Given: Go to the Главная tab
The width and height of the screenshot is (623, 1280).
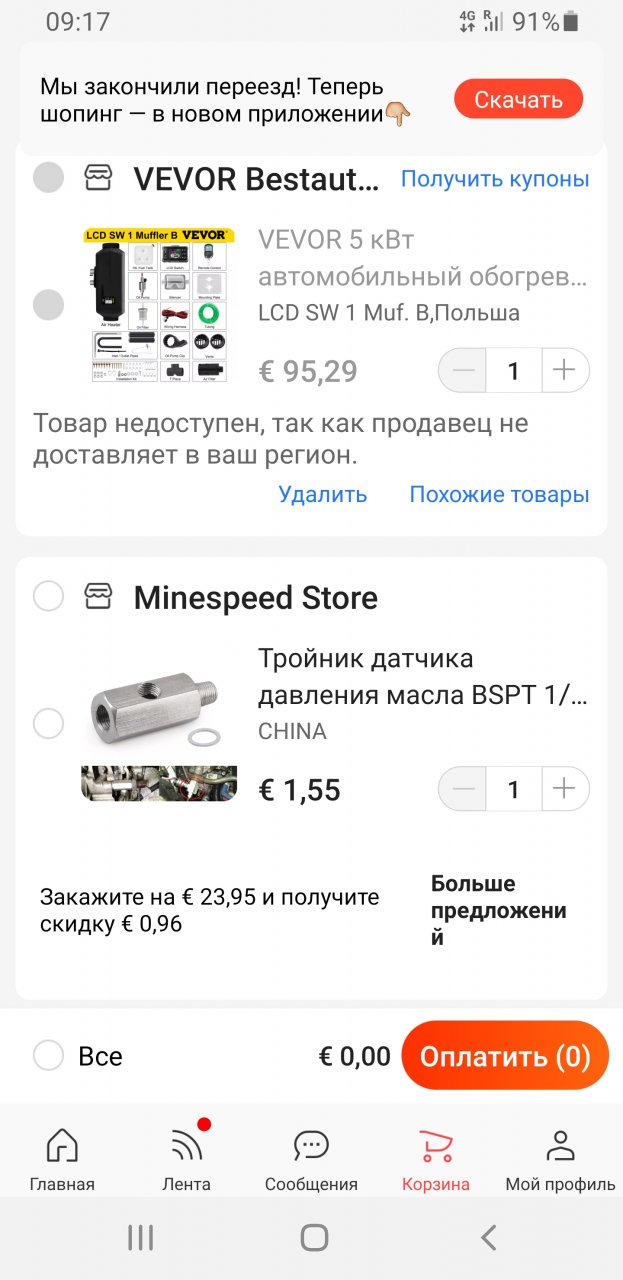Looking at the screenshot, I should click(62, 1160).
